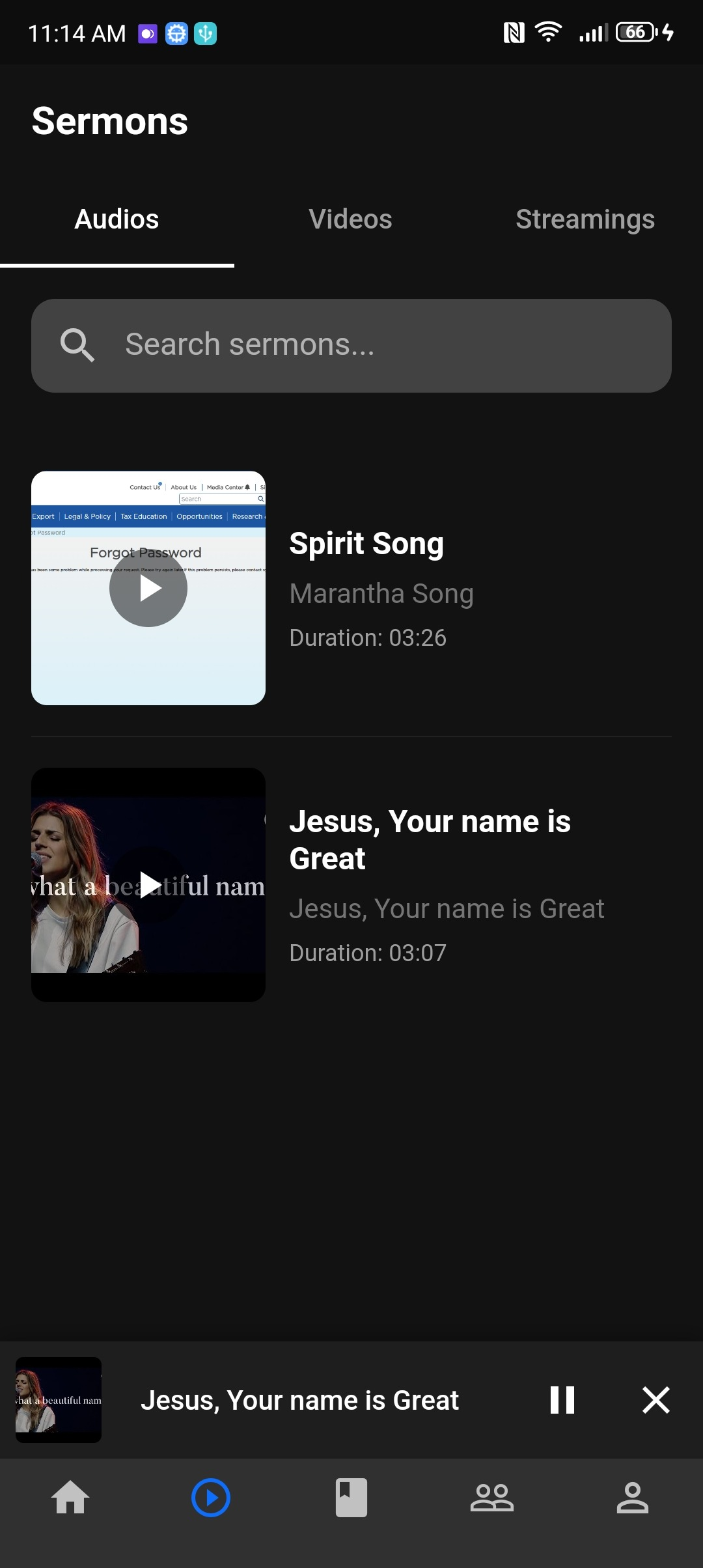Viewport: 703px width, 1568px height.
Task: Switch to the Streamings tab
Action: coord(585,219)
